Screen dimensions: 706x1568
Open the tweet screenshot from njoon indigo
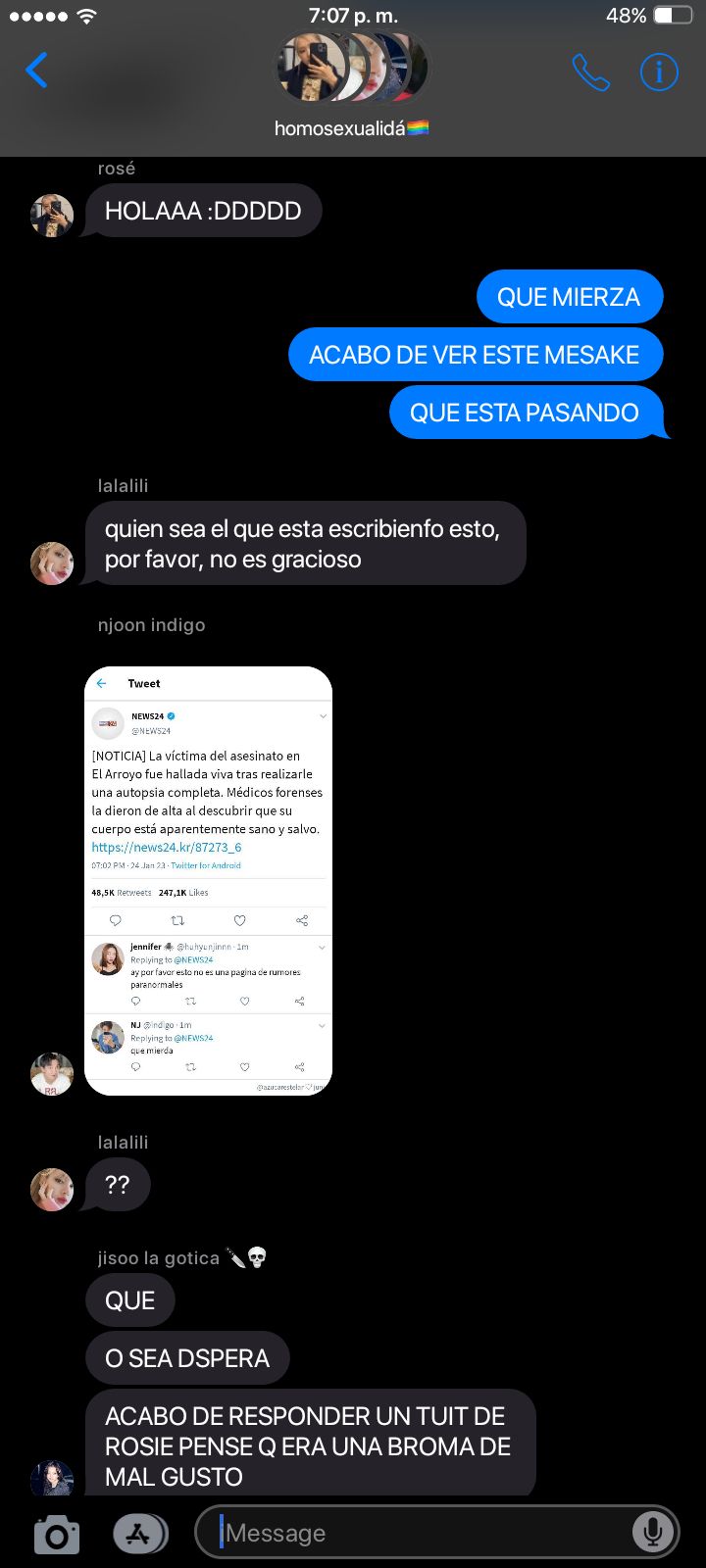click(x=208, y=880)
